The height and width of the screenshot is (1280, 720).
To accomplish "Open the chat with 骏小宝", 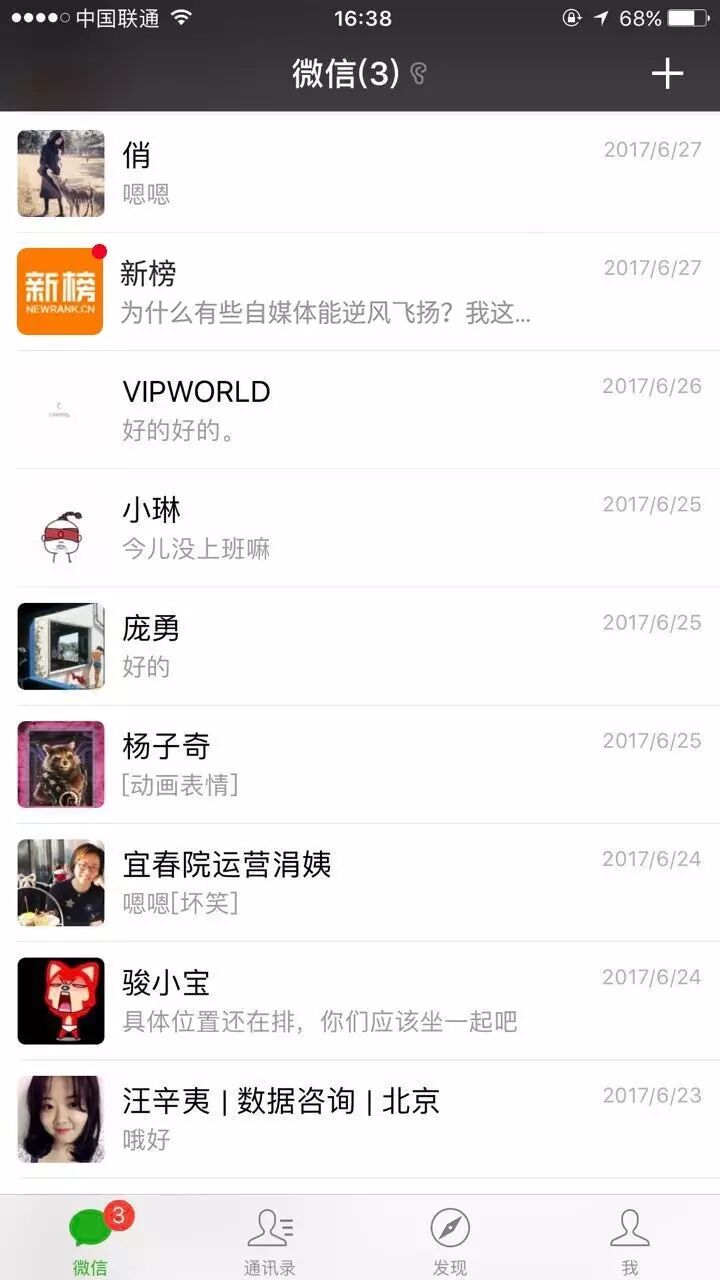I will click(360, 999).
